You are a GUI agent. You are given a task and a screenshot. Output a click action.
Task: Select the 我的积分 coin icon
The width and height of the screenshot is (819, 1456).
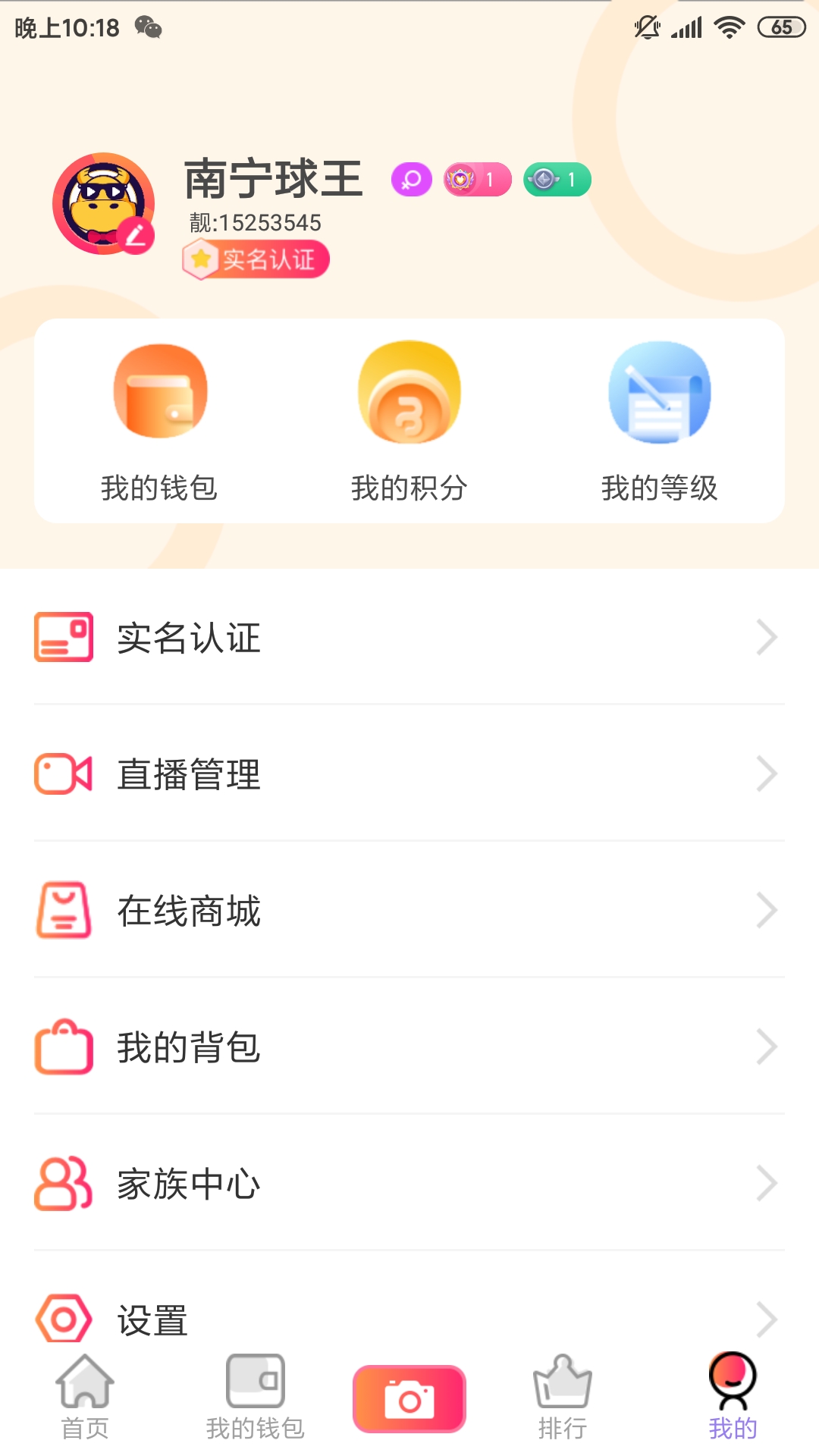[409, 391]
